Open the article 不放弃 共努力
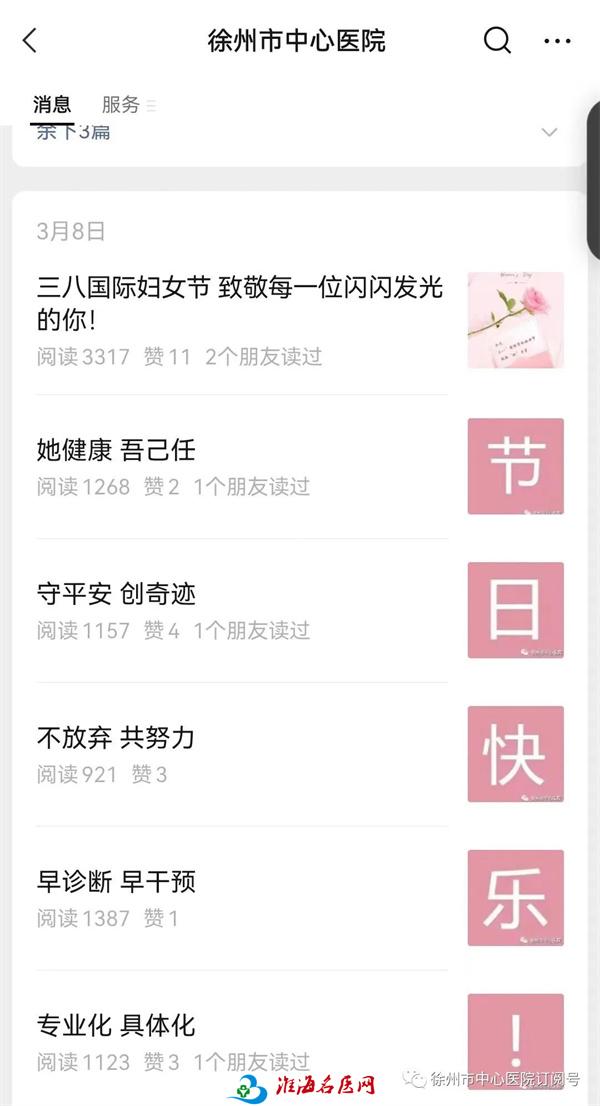 (x=300, y=754)
